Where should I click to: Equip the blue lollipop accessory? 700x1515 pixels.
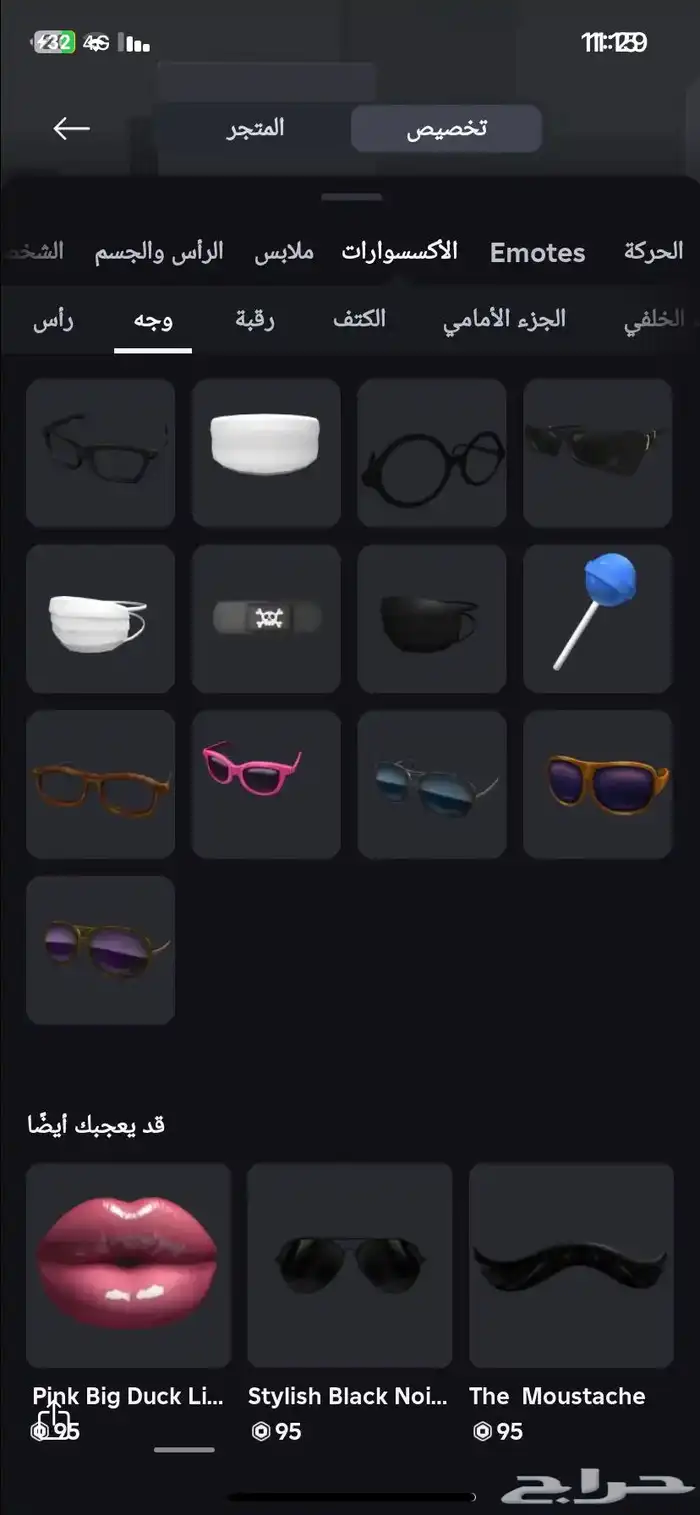click(x=597, y=618)
